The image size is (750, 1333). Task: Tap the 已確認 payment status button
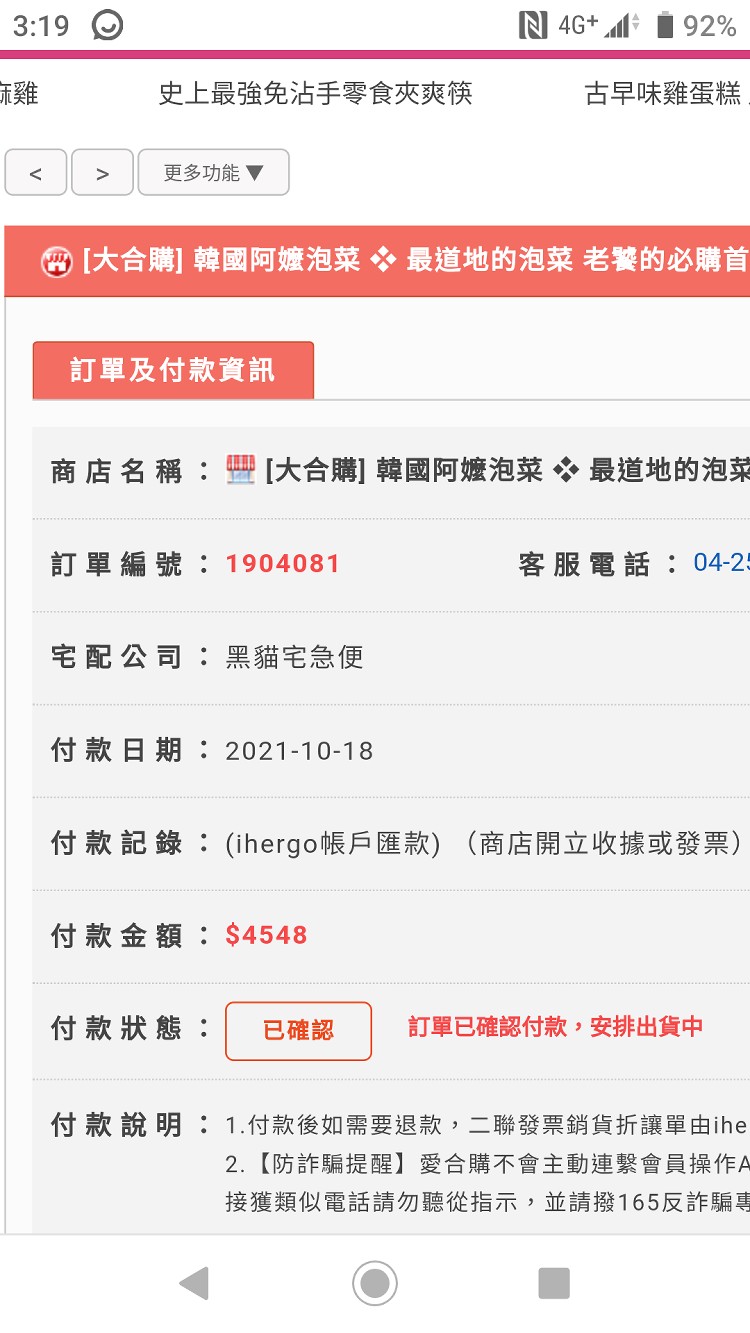(298, 1030)
